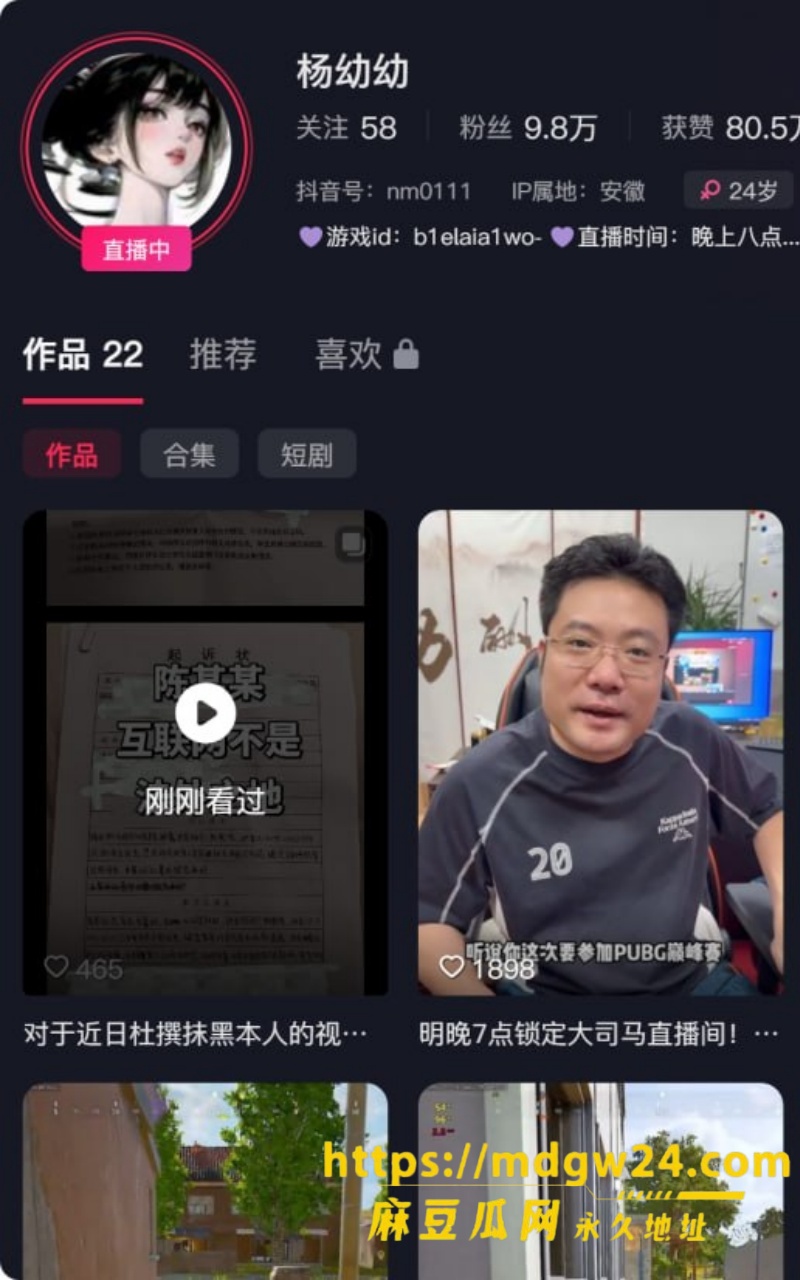
Task: Open the 明晚7点锁定大司马直播间 video
Action: (x=601, y=752)
